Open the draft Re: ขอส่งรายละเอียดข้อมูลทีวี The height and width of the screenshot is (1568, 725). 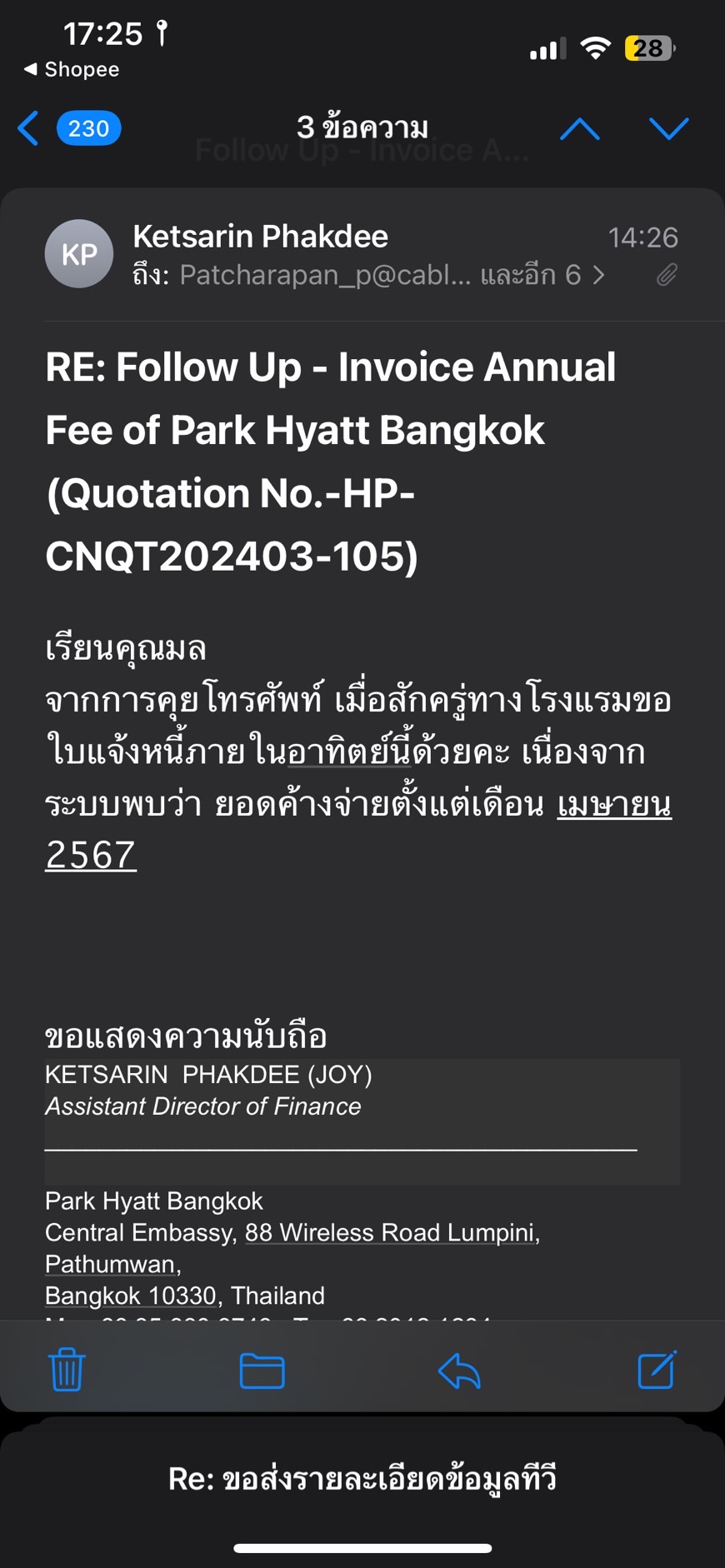click(362, 1479)
